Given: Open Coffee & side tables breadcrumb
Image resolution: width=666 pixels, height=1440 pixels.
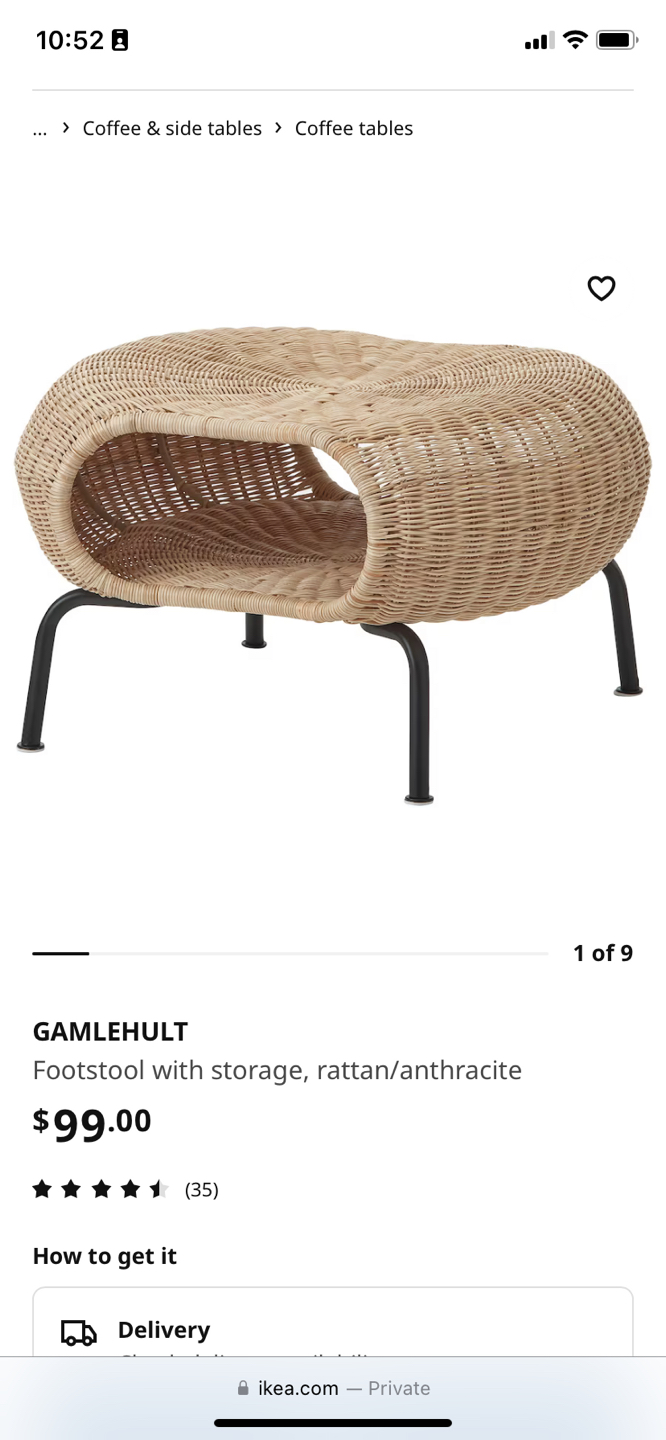Looking at the screenshot, I should tap(172, 128).
